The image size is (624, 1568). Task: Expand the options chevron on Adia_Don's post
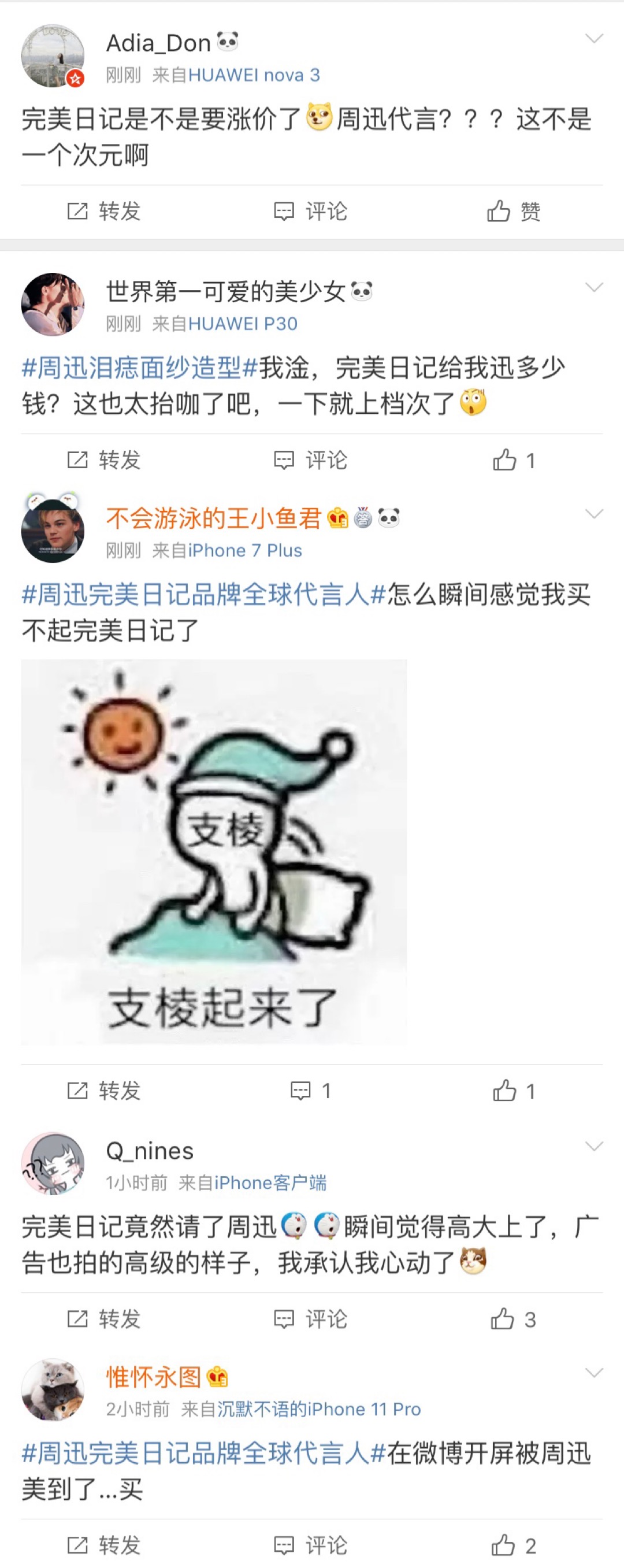(593, 39)
